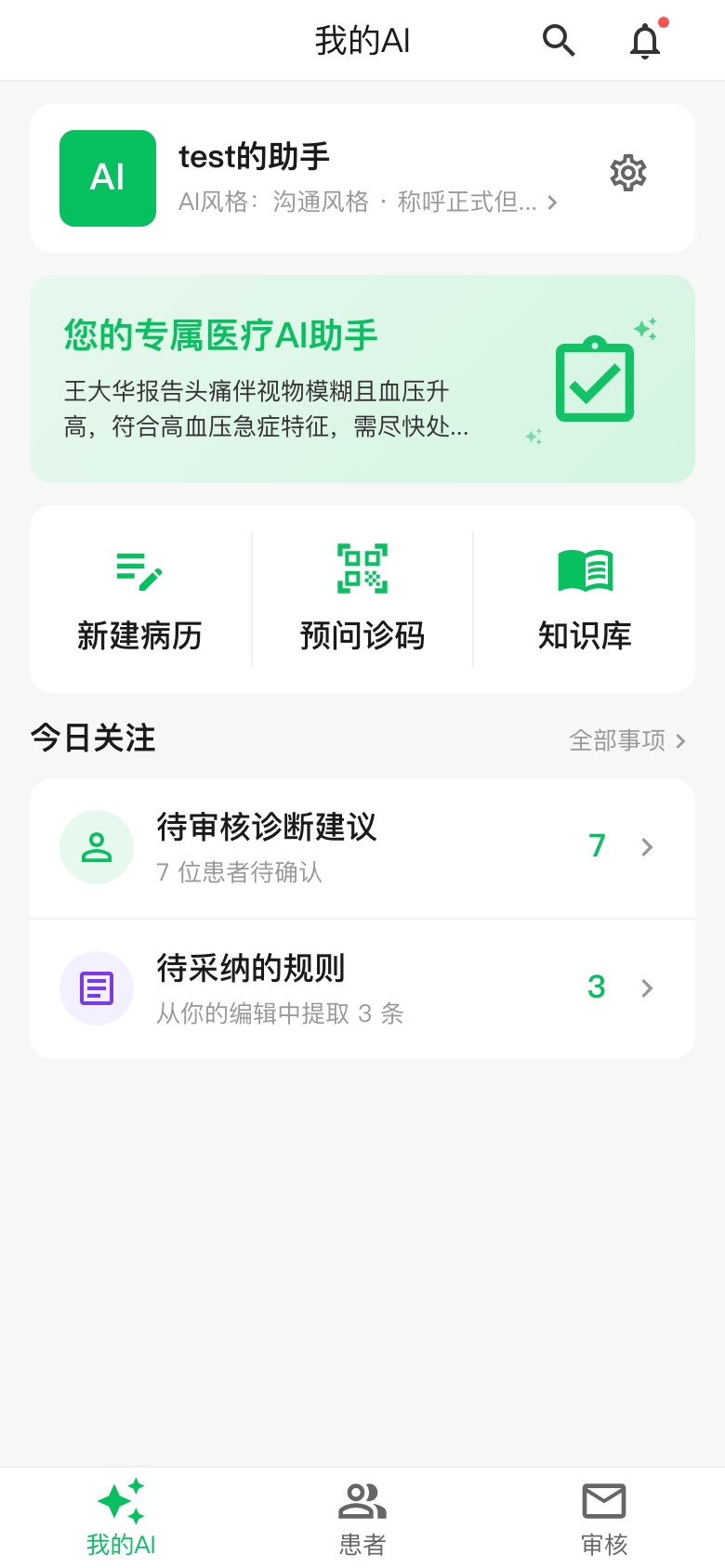This screenshot has width=725, height=1568.
Task: Open the search icon in the top bar
Action: [x=559, y=41]
